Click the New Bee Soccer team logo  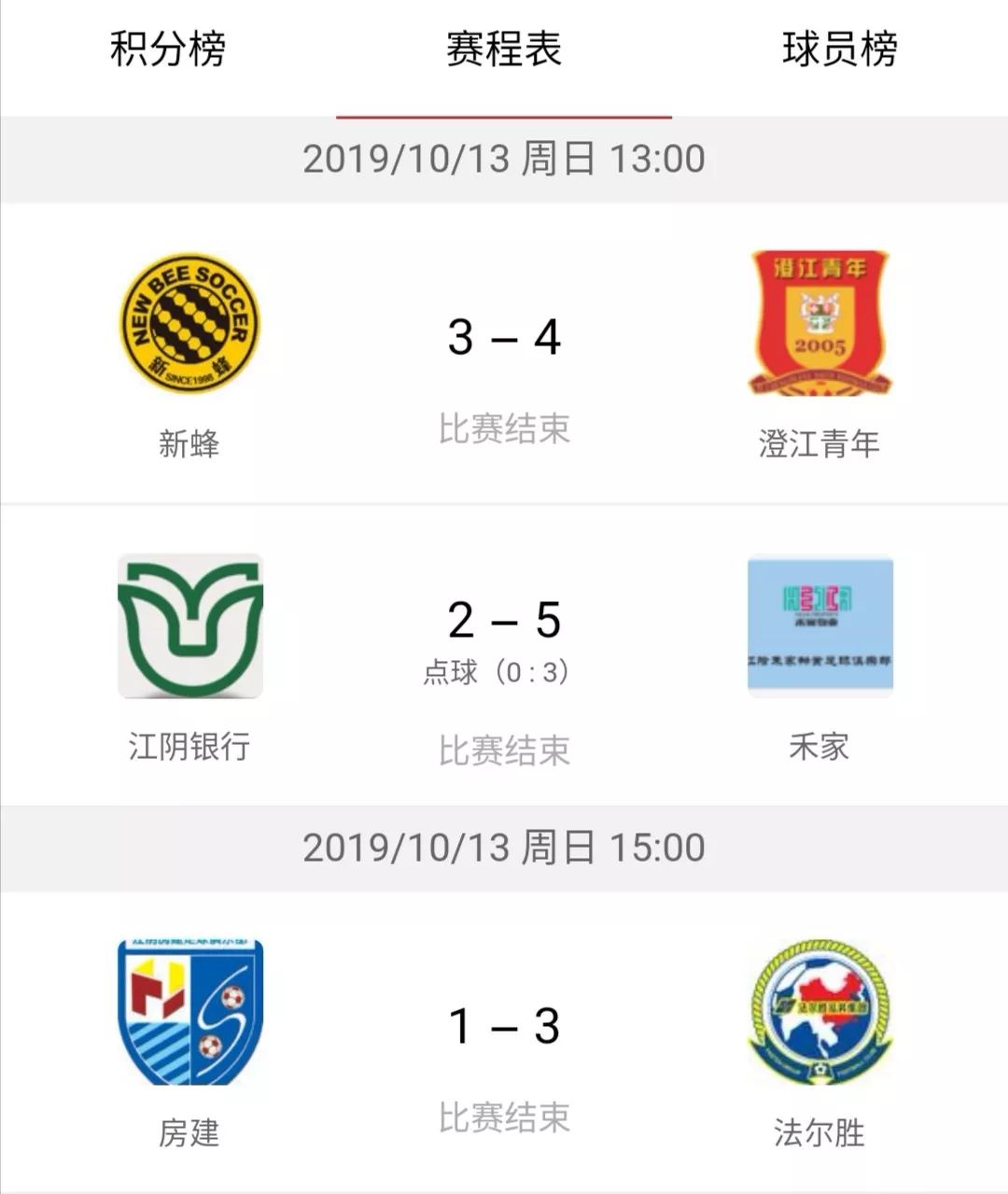(191, 322)
